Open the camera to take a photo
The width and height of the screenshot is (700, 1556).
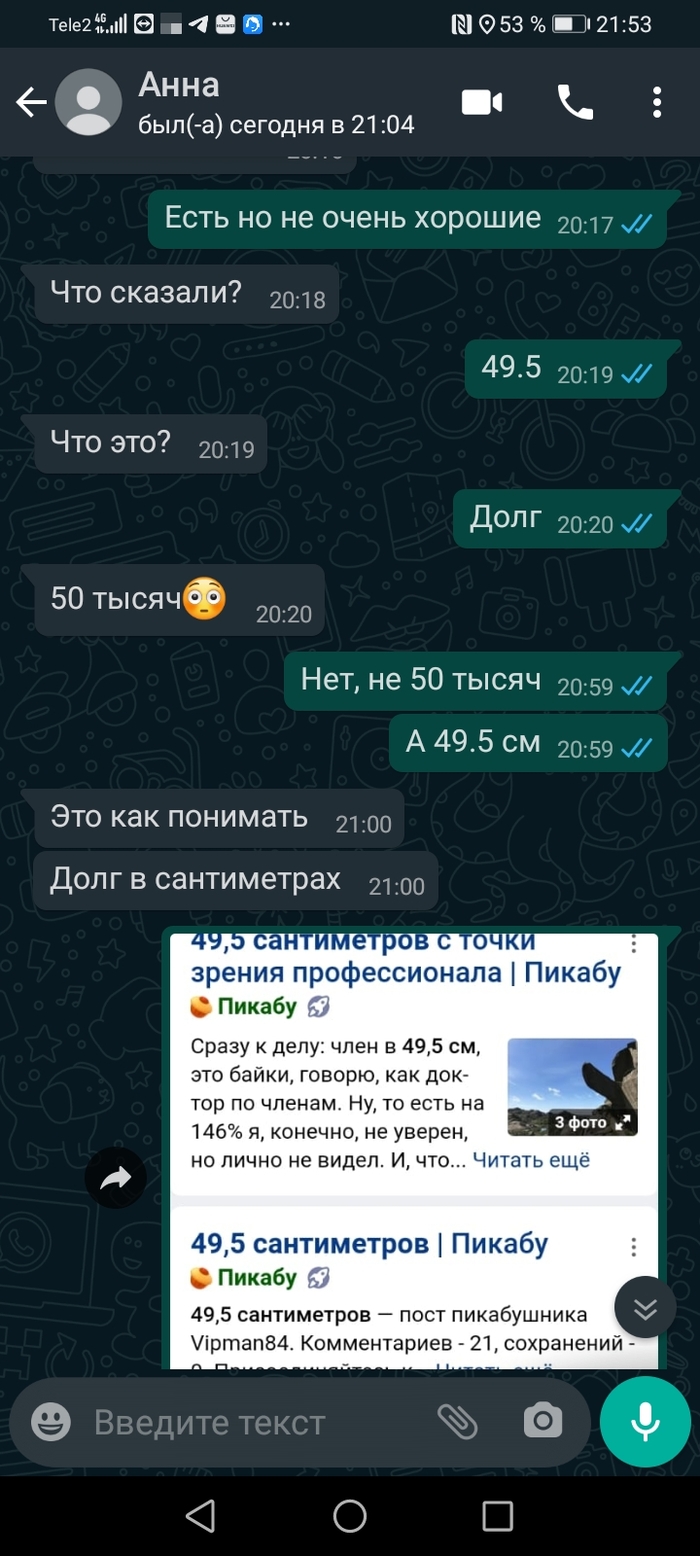pyautogui.click(x=543, y=1422)
